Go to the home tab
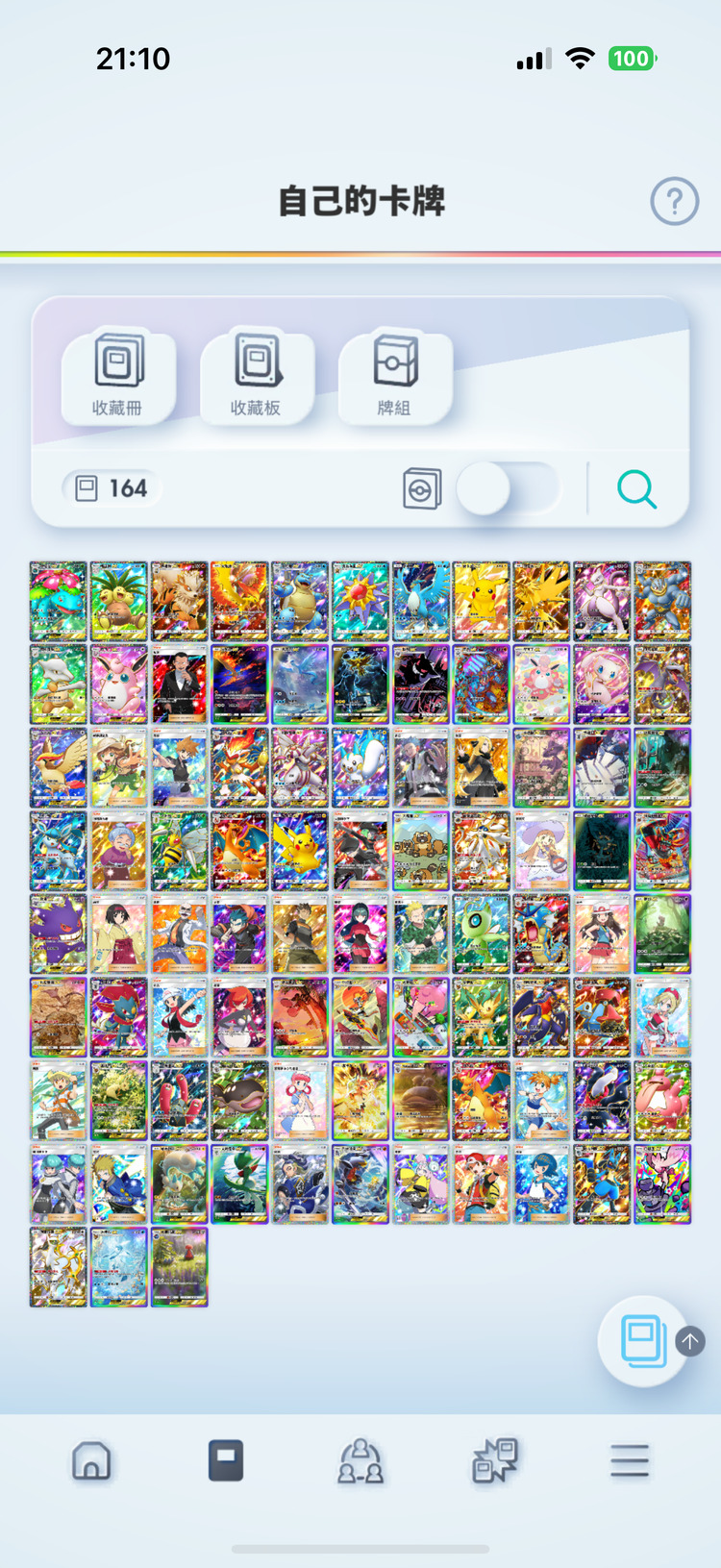The width and height of the screenshot is (721, 1568). point(91,1460)
